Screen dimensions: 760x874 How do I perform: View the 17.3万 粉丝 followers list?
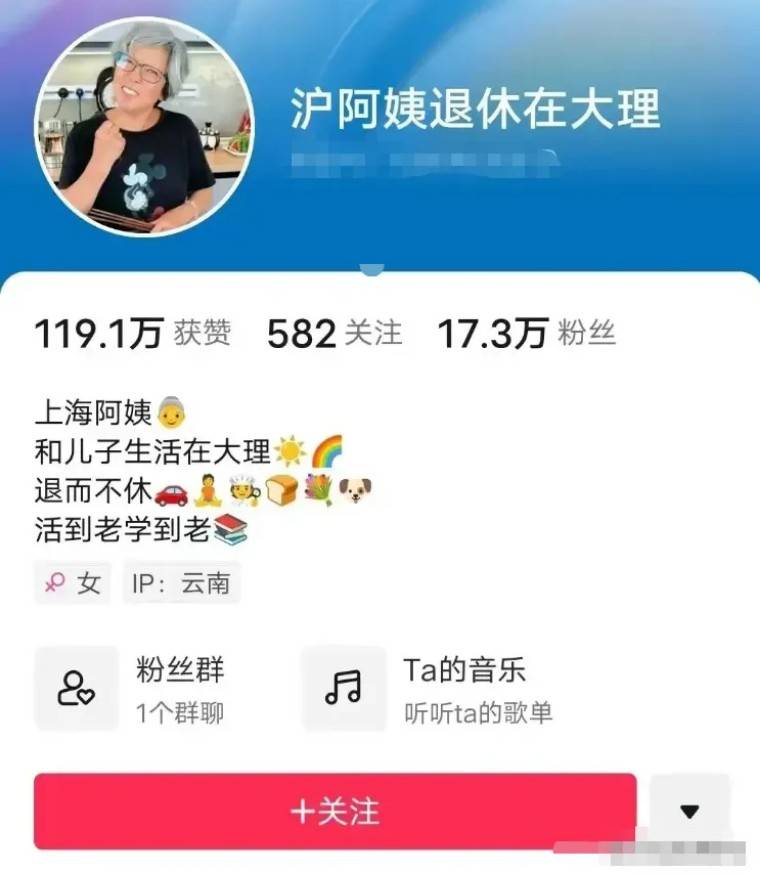click(x=526, y=334)
